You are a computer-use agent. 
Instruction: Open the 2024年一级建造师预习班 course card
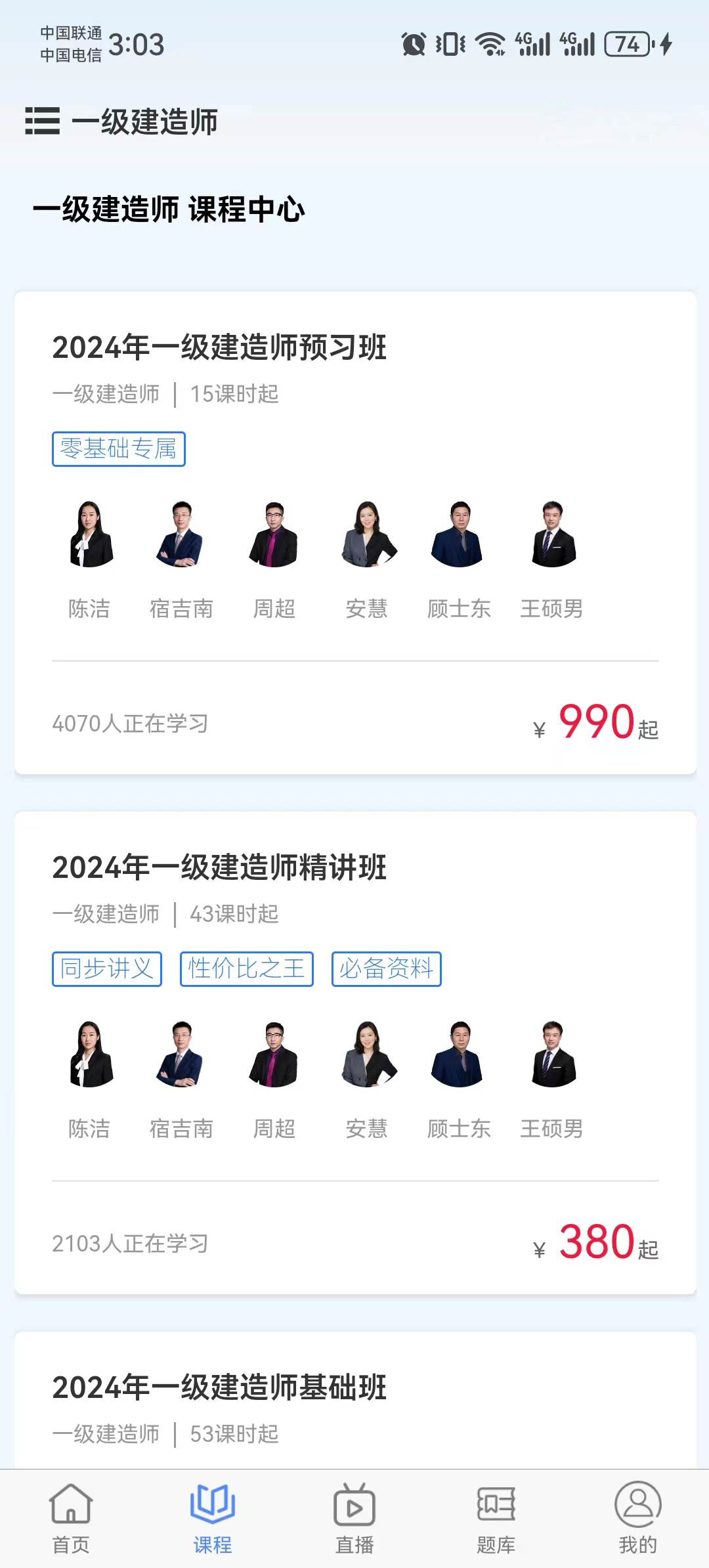[x=220, y=349]
